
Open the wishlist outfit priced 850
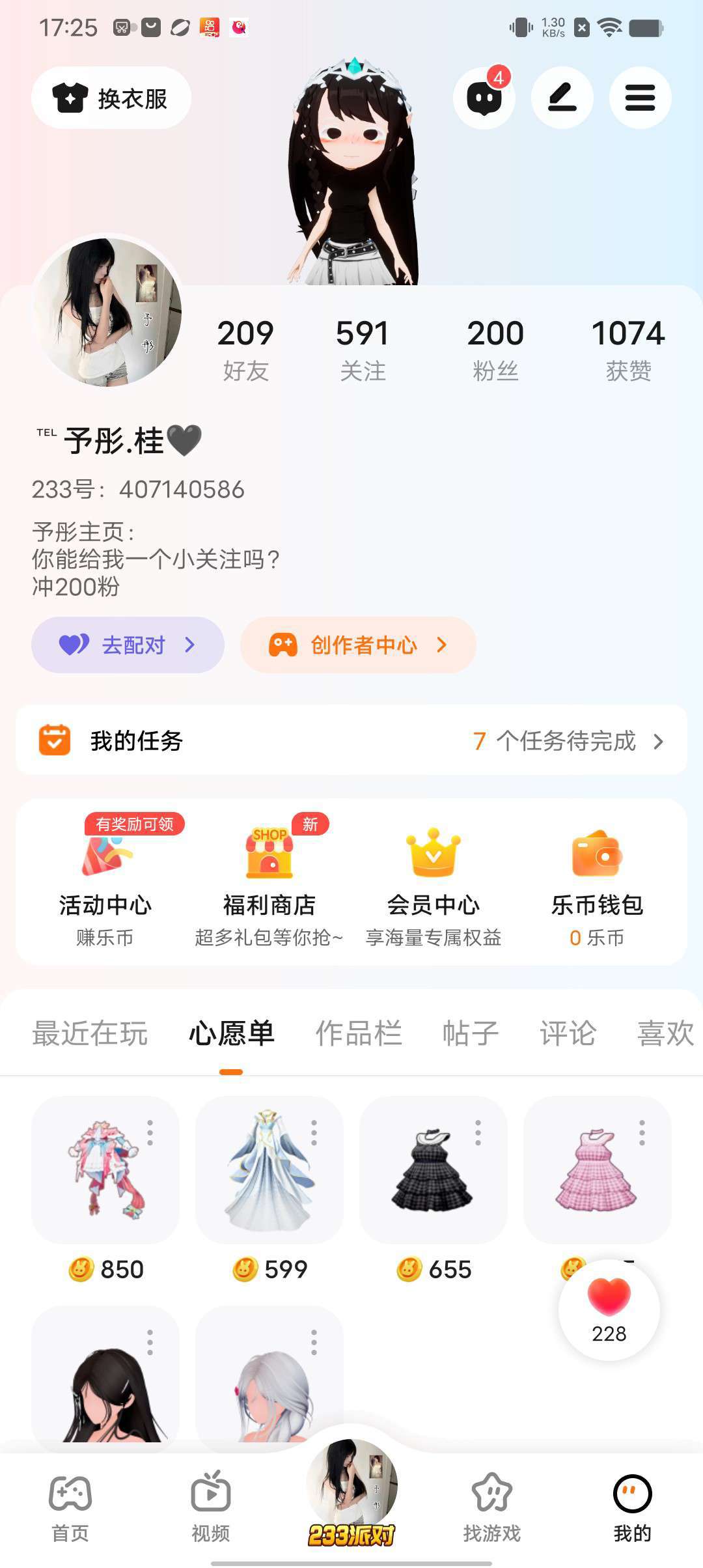coord(105,1170)
